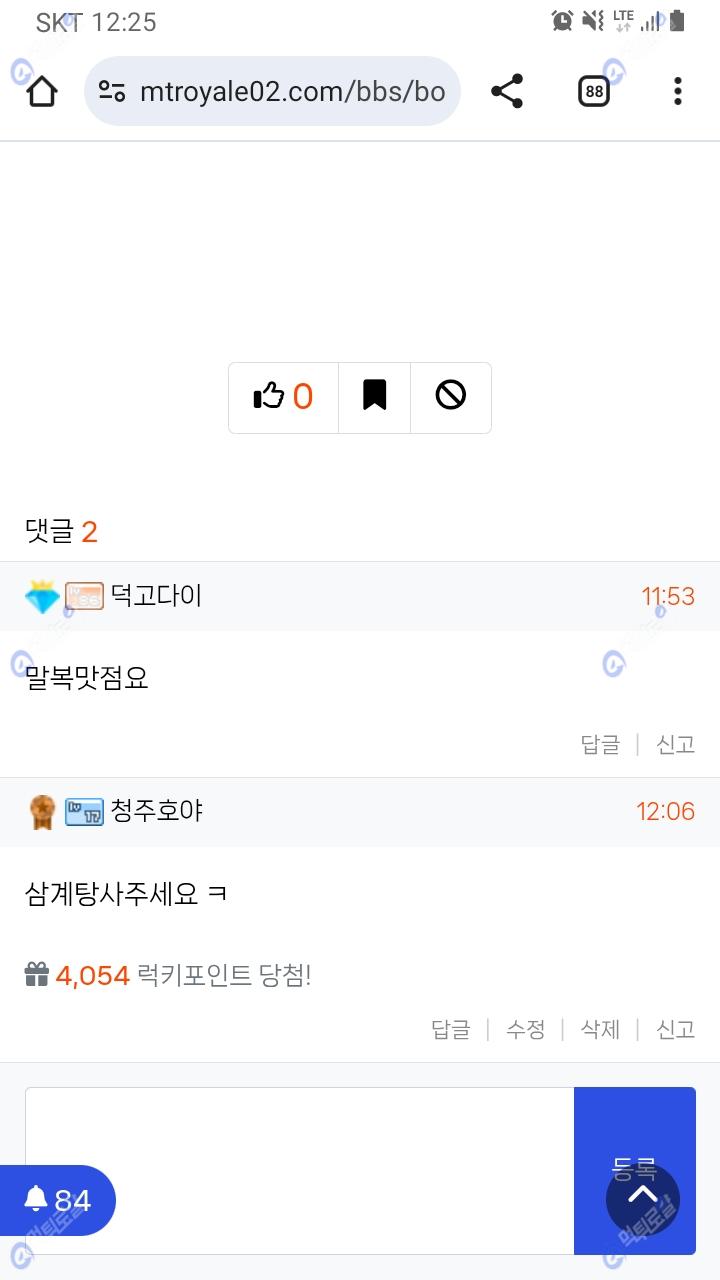Open the notification bell showing 84
This screenshot has height=1280, width=720.
(57, 1200)
